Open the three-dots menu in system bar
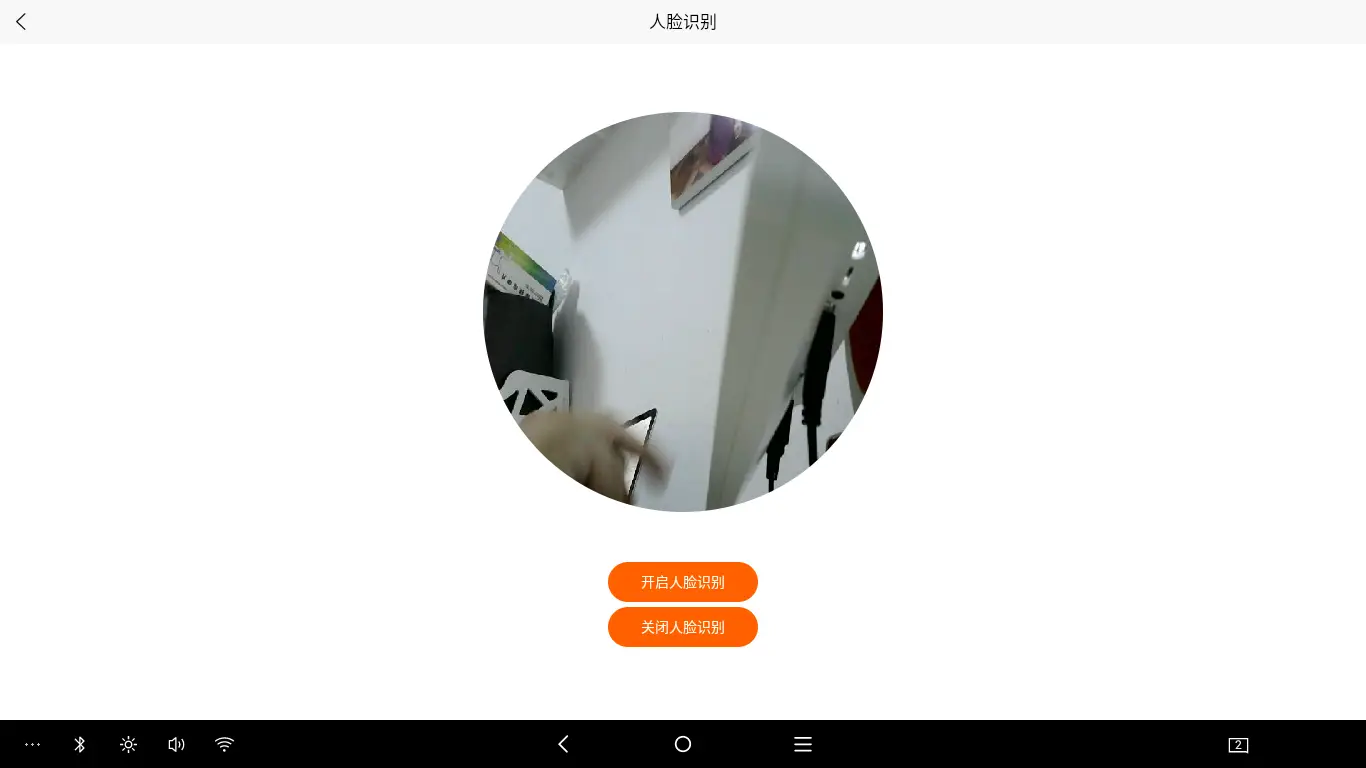 click(32, 744)
